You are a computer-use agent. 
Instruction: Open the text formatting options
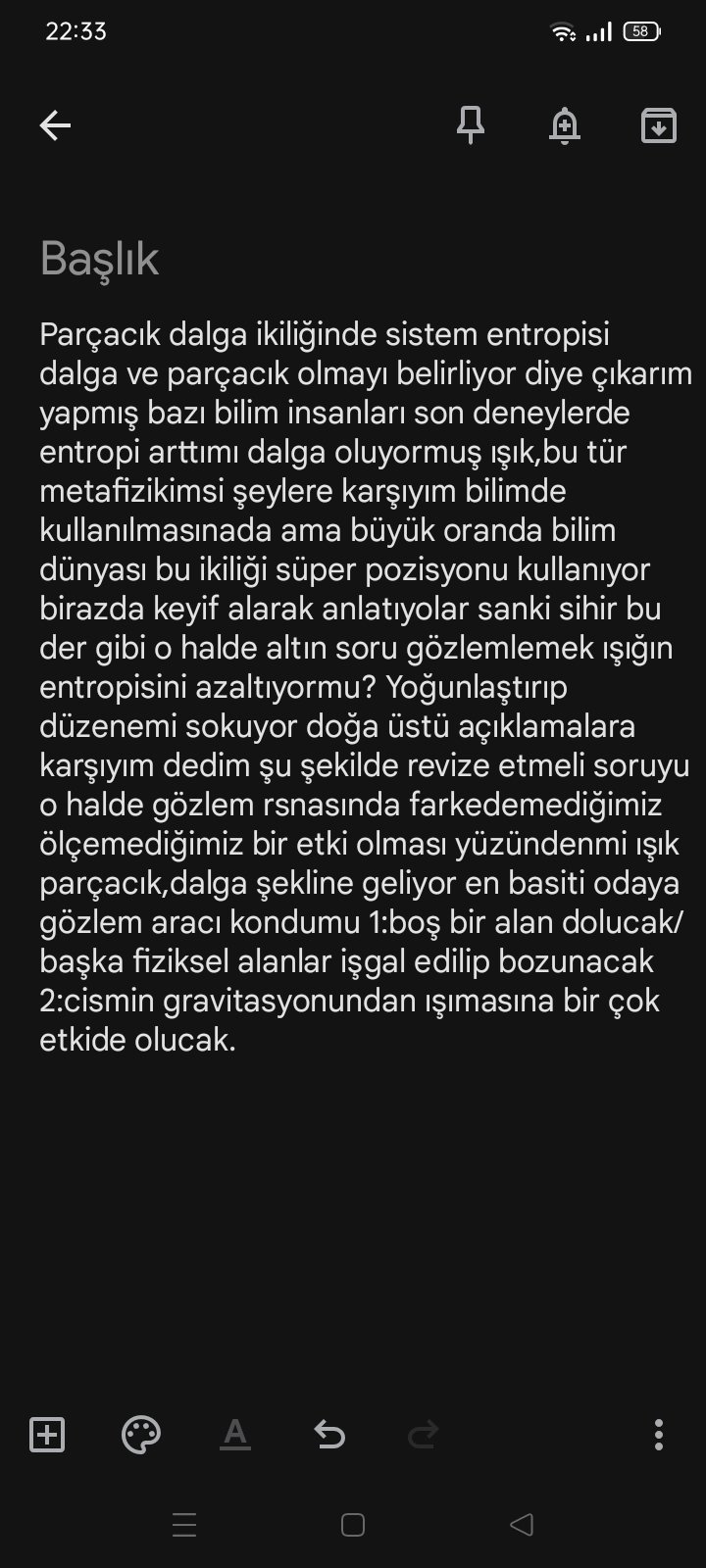pyautogui.click(x=235, y=1435)
